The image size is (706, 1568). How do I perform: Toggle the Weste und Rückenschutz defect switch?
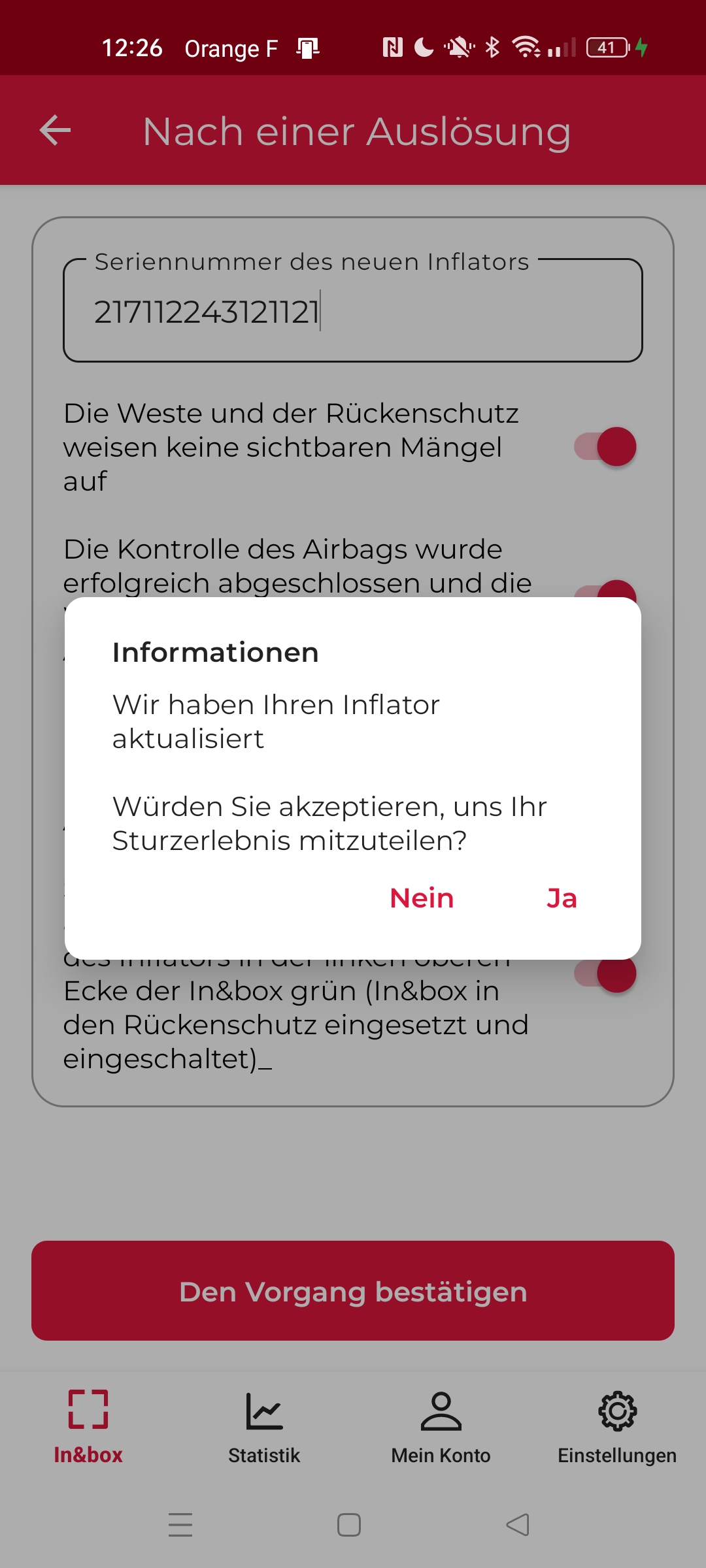pos(605,447)
